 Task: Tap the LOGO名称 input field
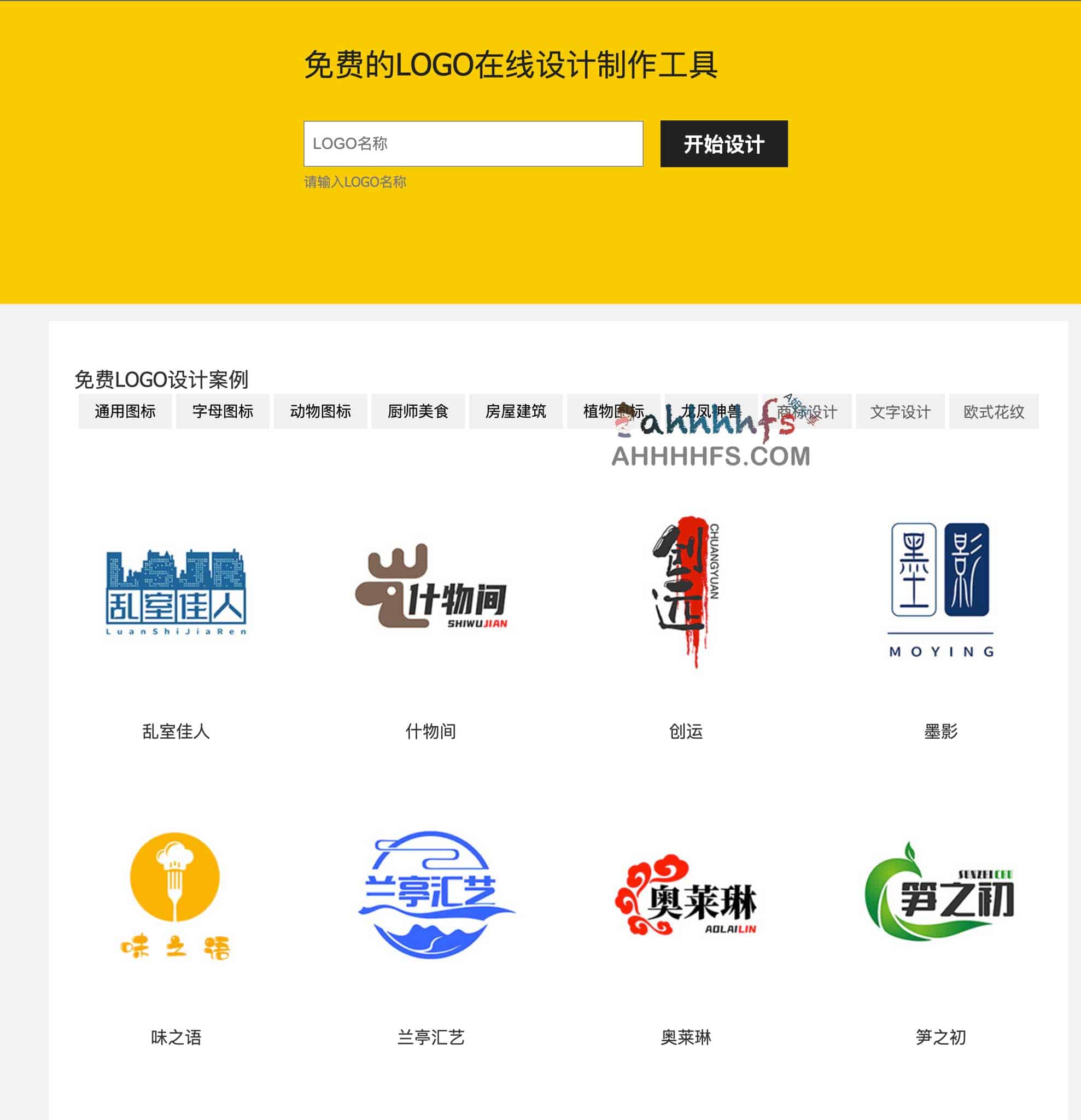pos(473,143)
